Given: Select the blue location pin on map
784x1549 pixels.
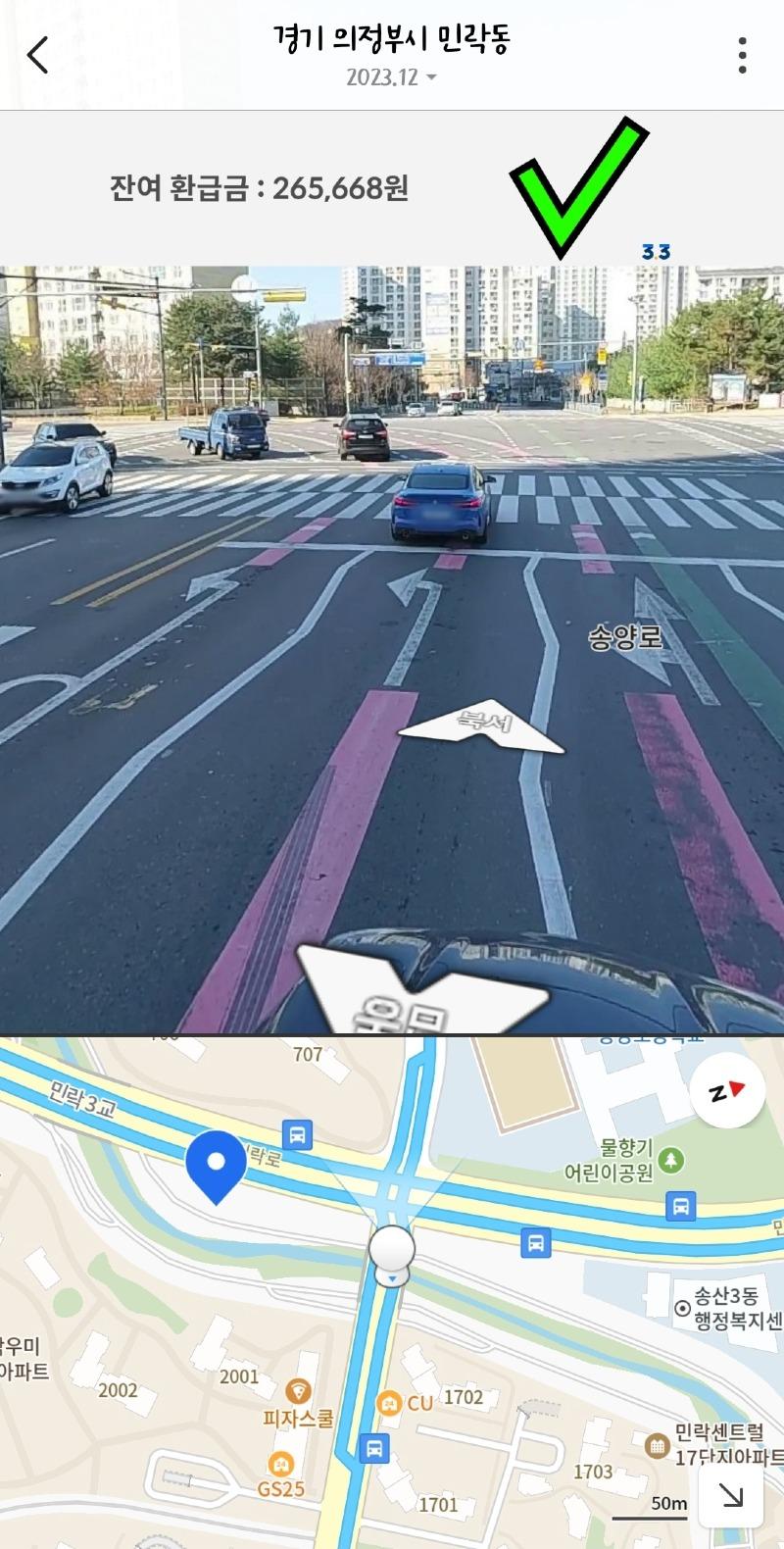Looking at the screenshot, I should (216, 1166).
